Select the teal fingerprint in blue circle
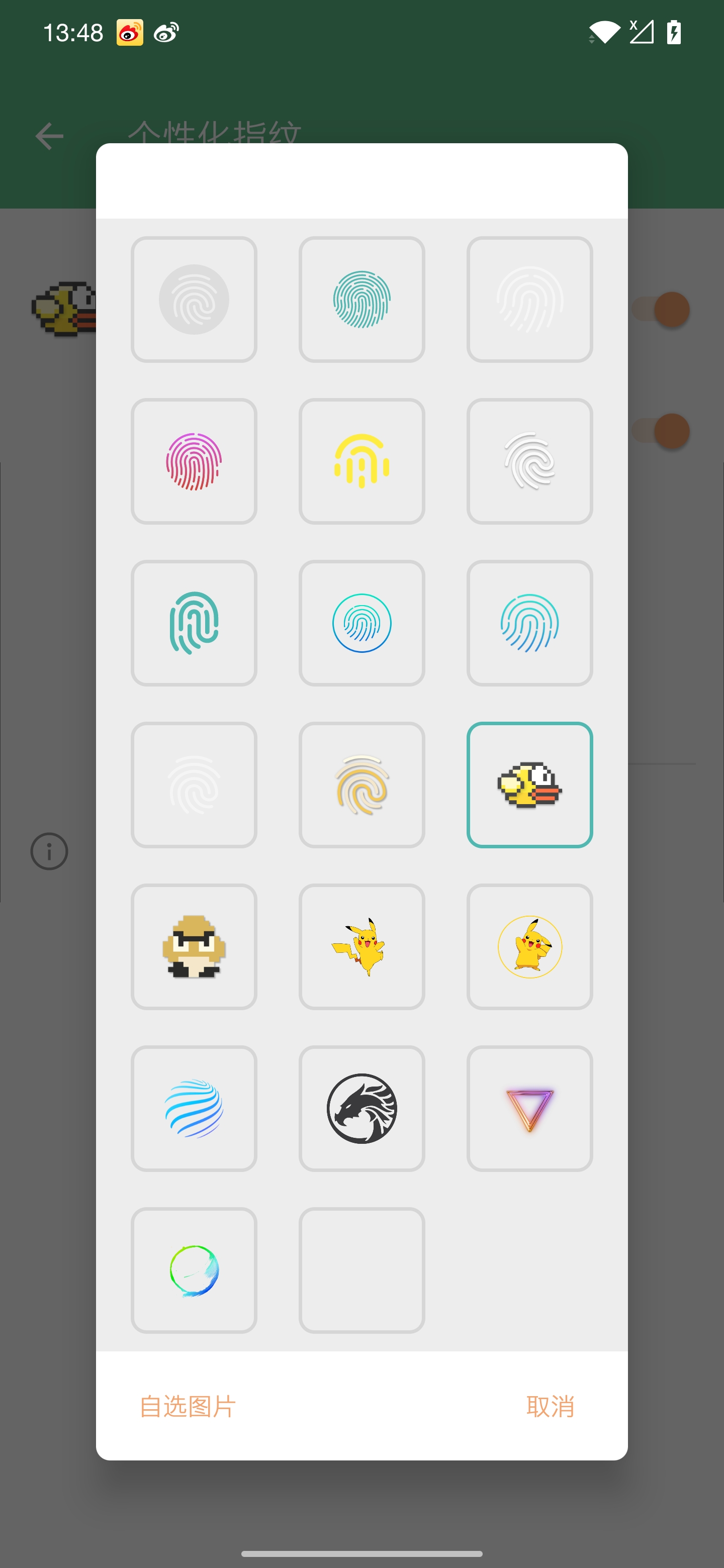 point(361,623)
